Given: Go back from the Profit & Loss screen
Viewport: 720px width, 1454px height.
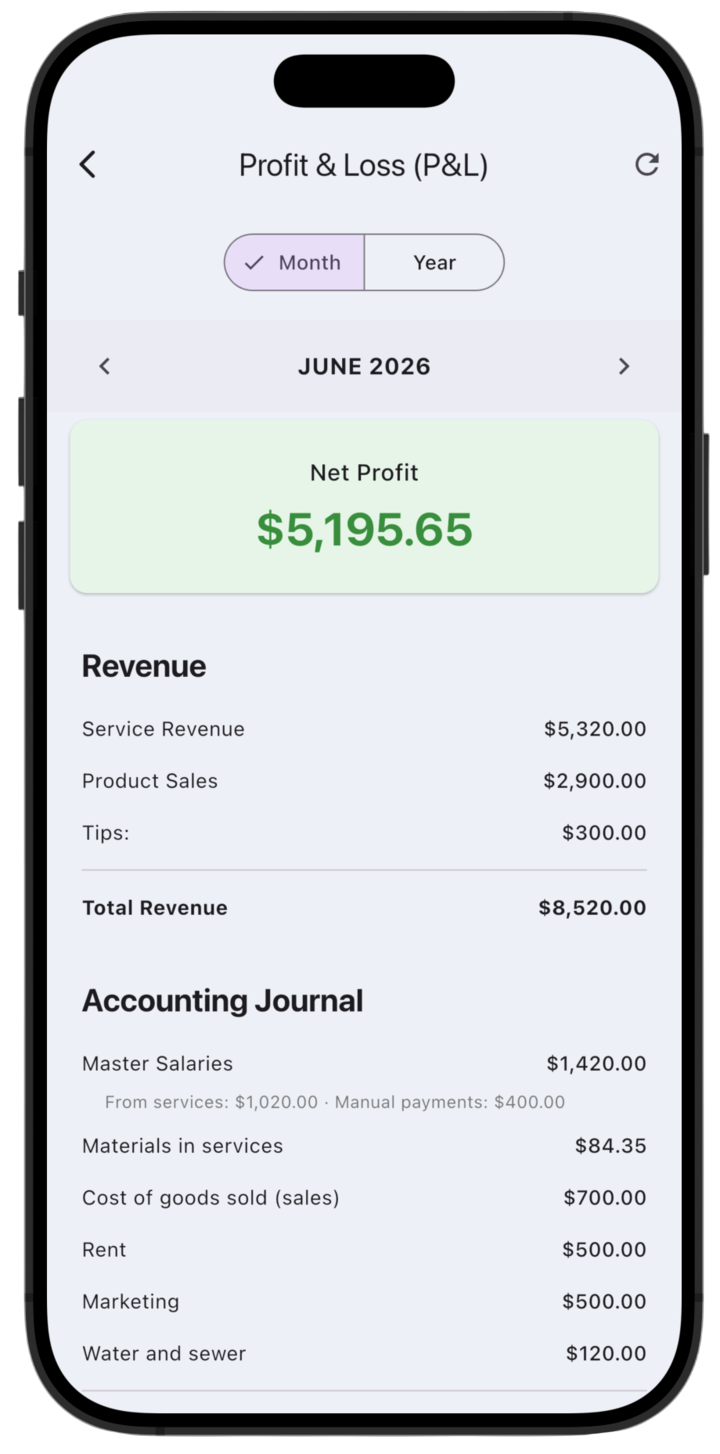Looking at the screenshot, I should coord(88,165).
